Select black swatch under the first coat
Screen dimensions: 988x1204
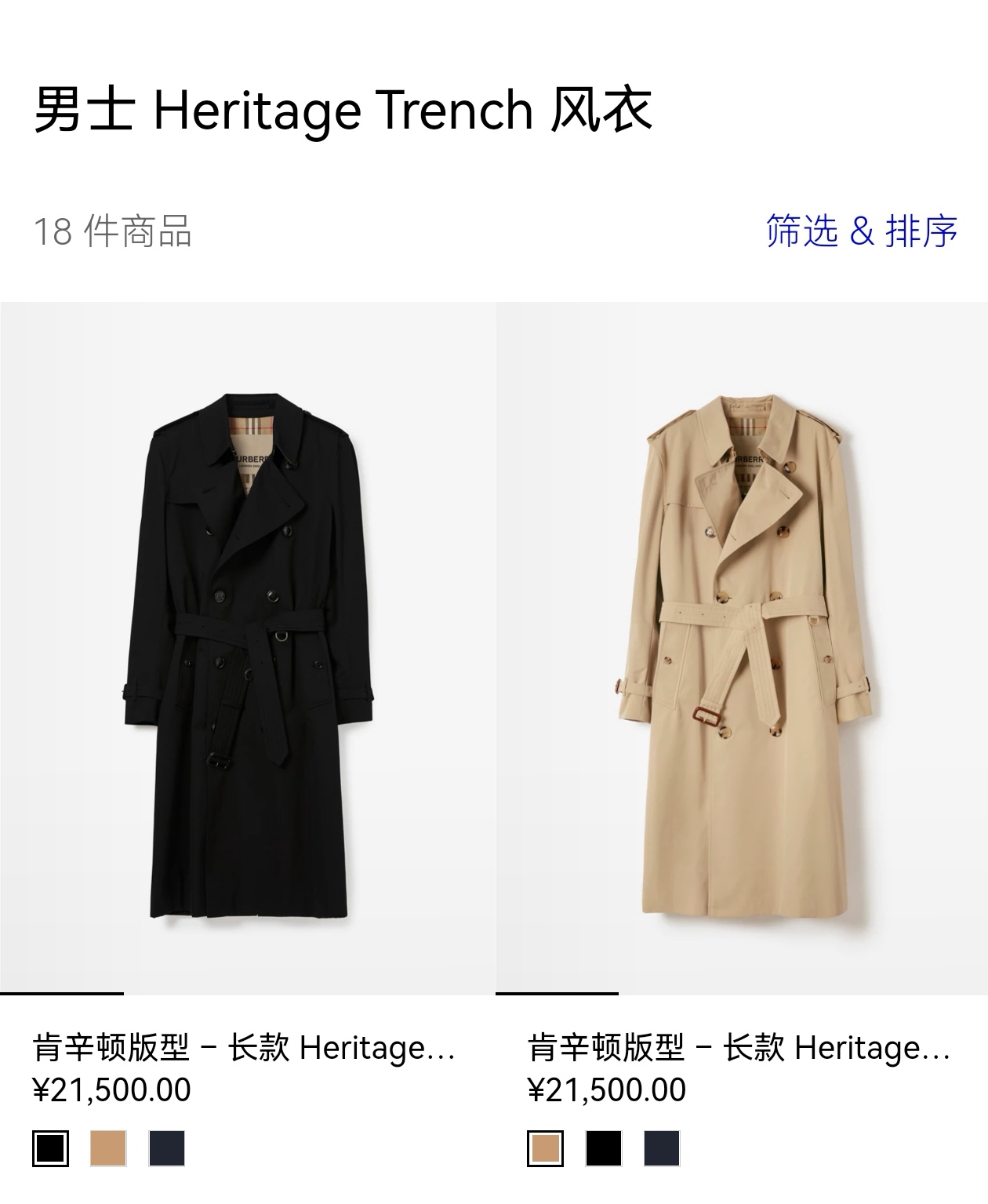51,1148
